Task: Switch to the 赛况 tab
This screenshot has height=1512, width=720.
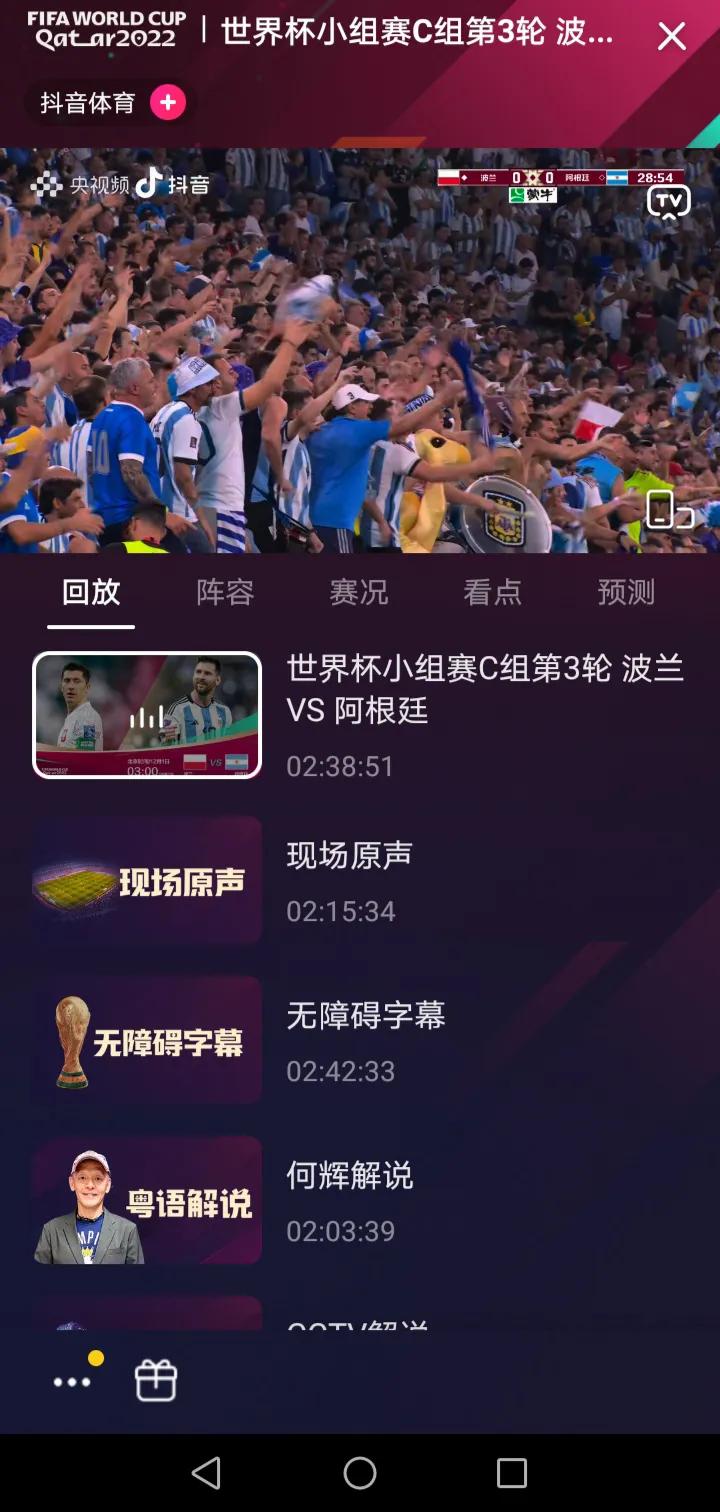Action: click(x=358, y=592)
